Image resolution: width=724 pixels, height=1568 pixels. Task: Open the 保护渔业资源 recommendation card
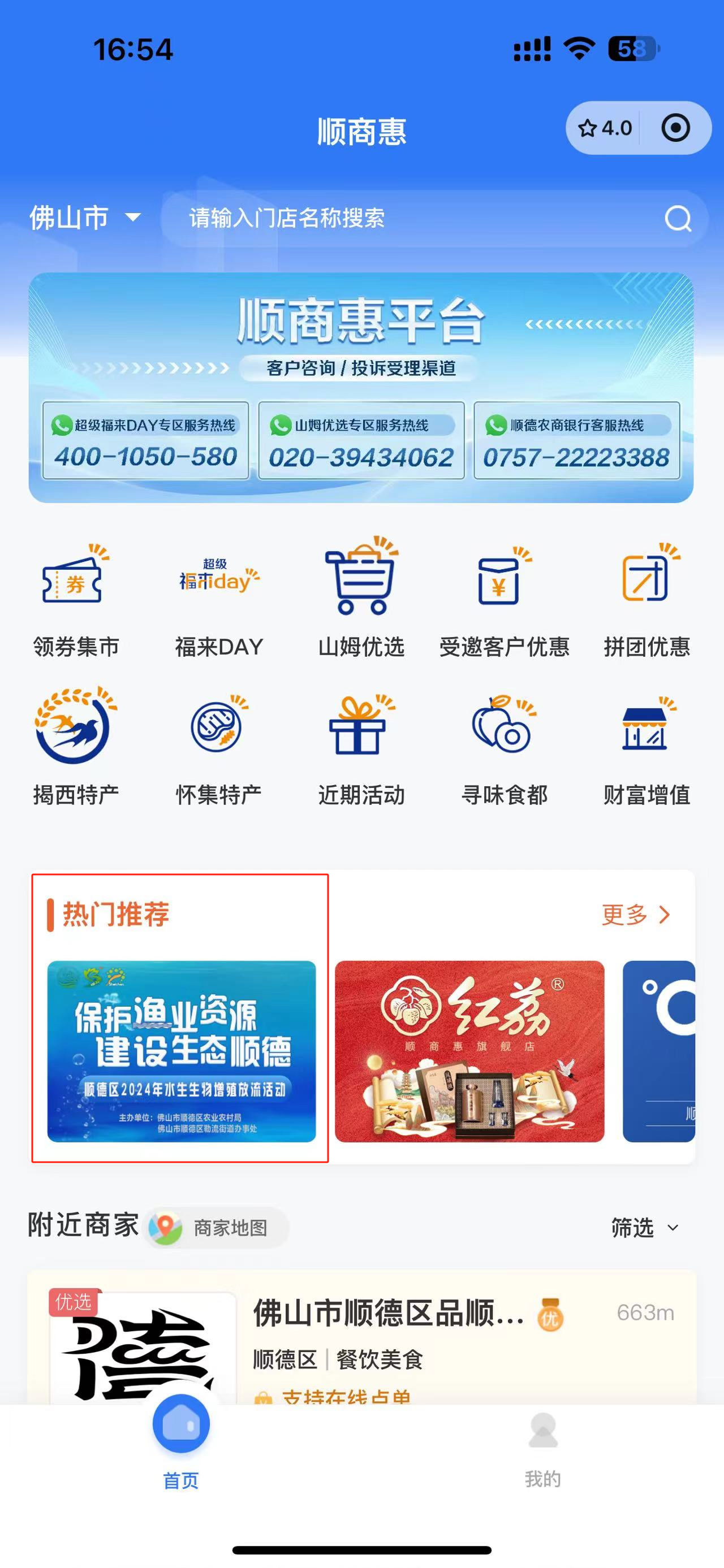click(x=182, y=1051)
